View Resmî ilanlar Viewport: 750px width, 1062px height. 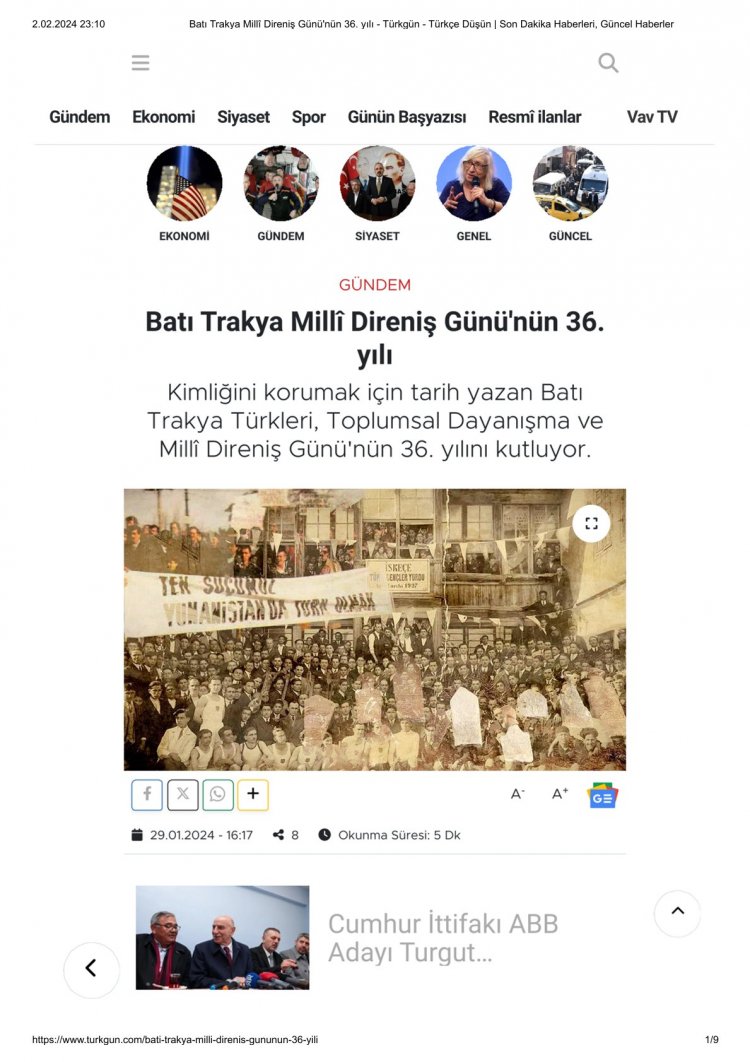[534, 117]
